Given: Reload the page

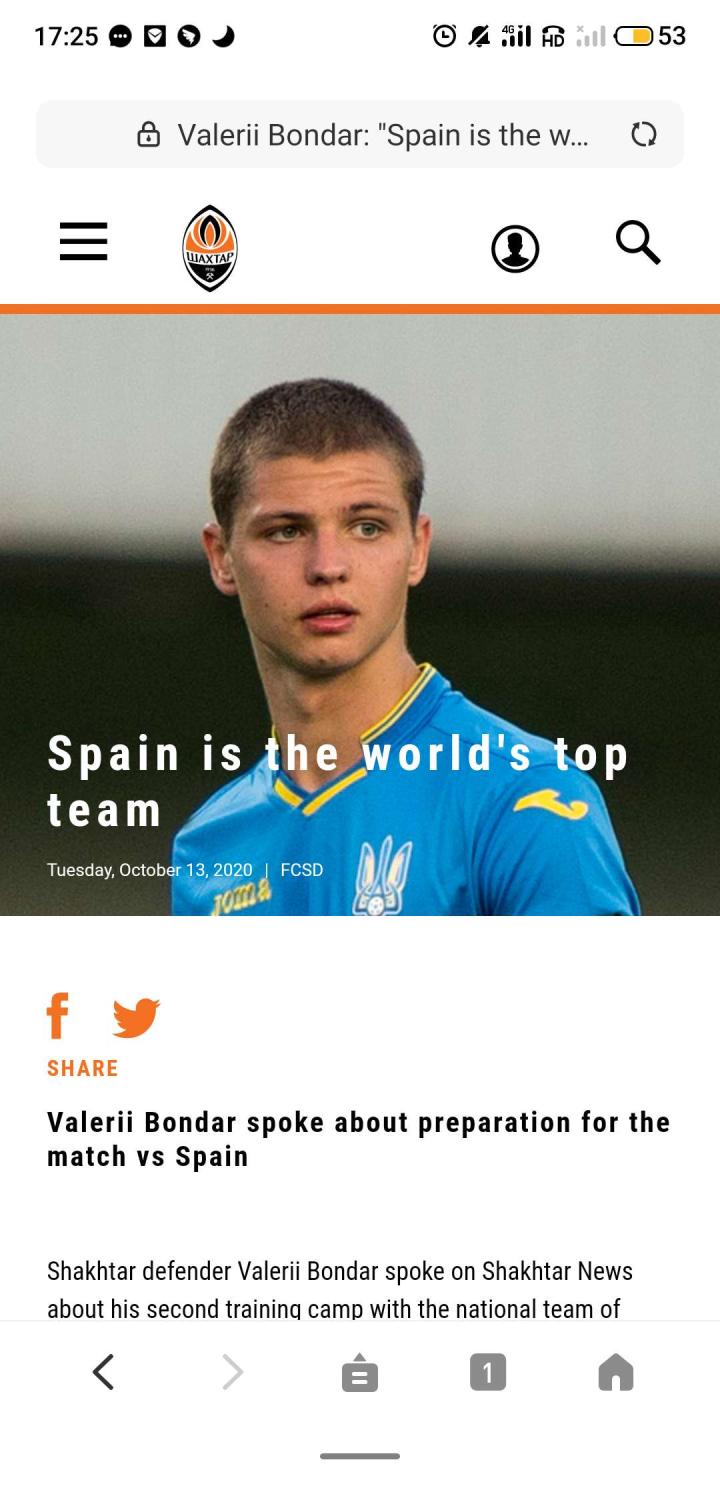Looking at the screenshot, I should pyautogui.click(x=644, y=134).
